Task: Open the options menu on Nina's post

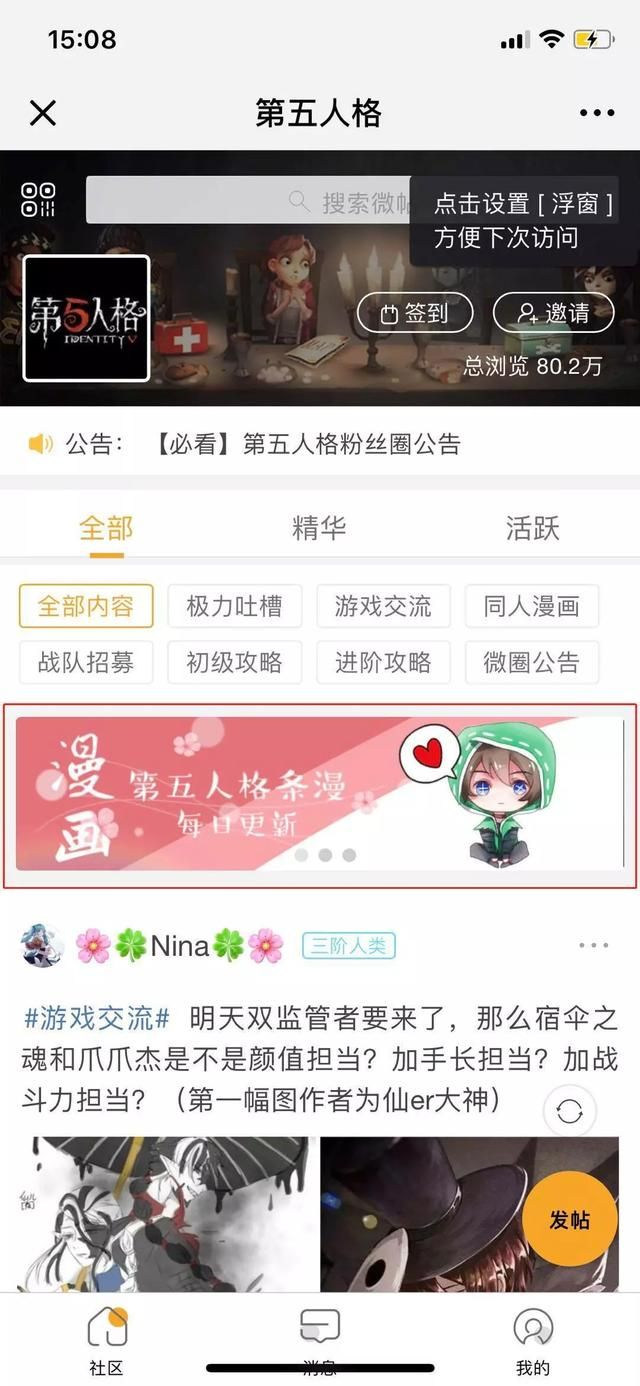Action: pos(593,946)
